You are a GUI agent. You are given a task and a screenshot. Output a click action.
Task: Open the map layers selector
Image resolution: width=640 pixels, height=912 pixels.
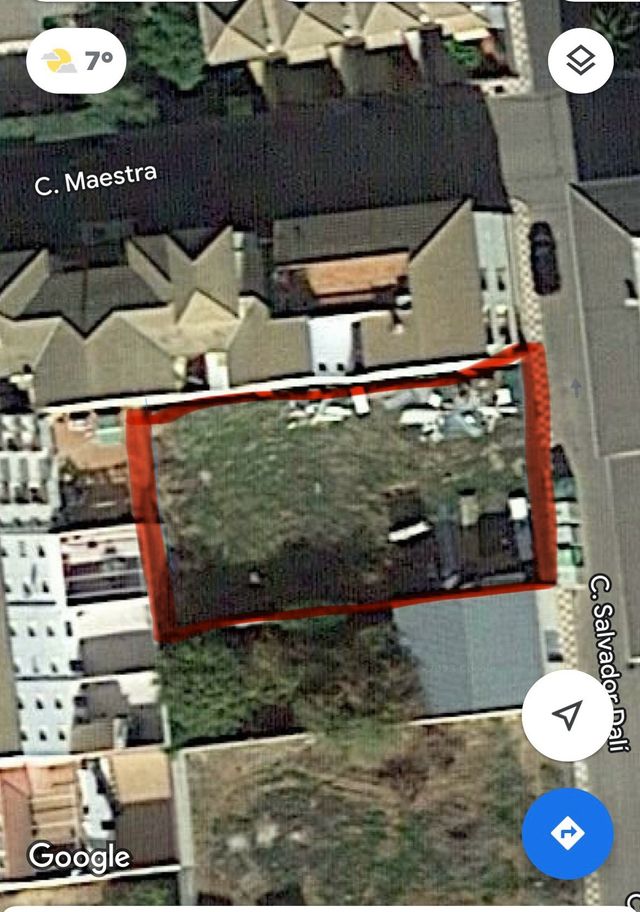580,60
